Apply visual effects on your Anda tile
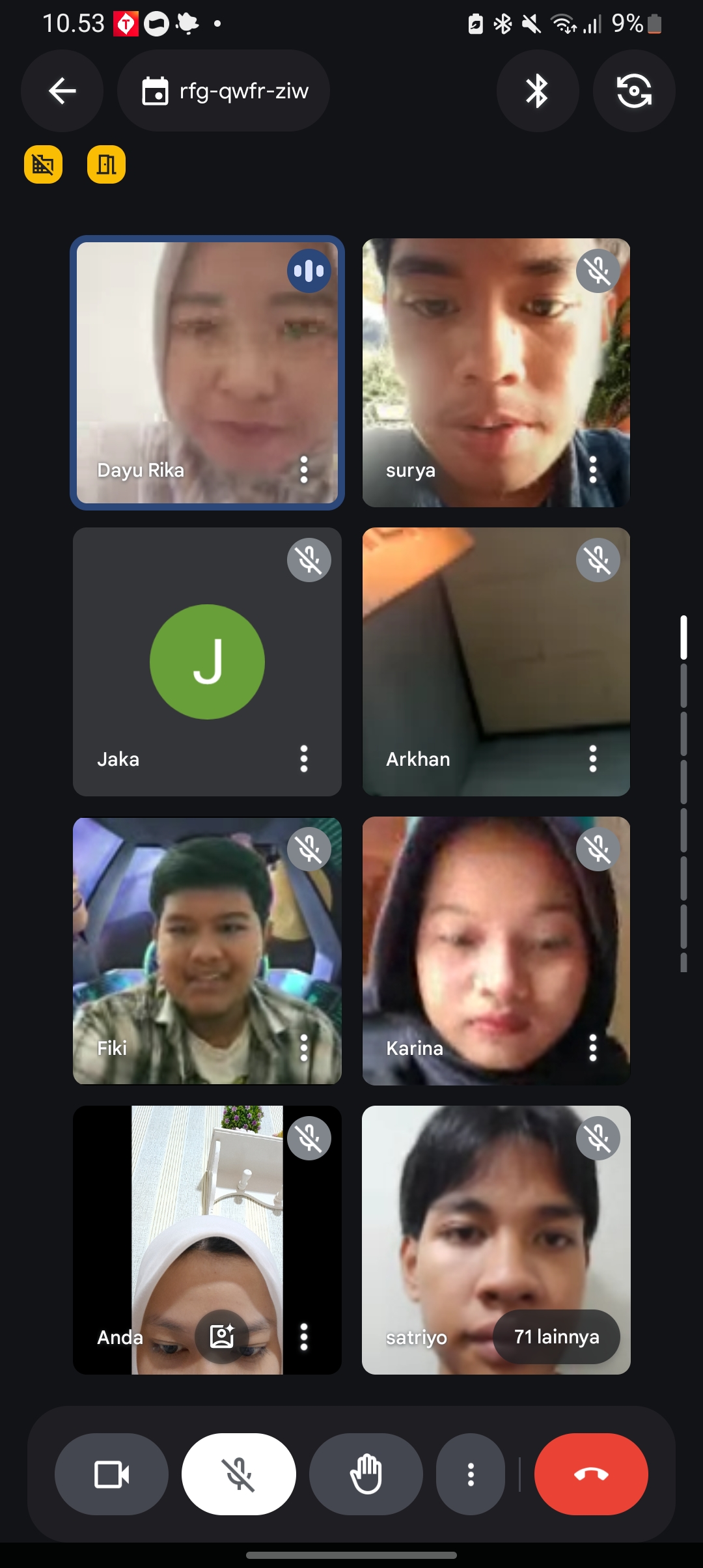The height and width of the screenshot is (1568, 703). coord(222,1337)
